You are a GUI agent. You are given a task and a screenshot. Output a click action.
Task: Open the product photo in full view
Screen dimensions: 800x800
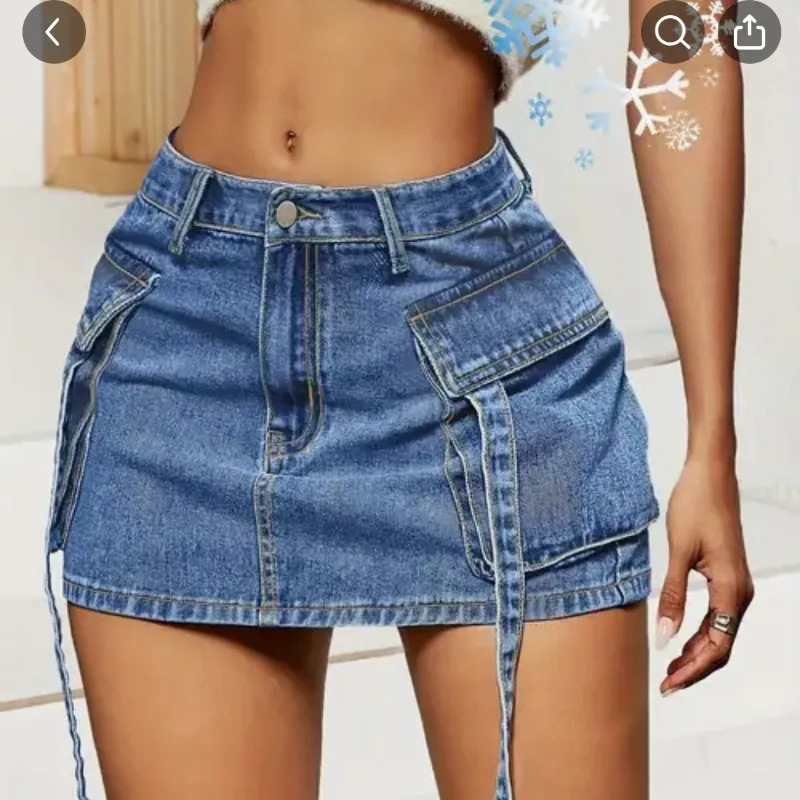pyautogui.click(x=400, y=420)
